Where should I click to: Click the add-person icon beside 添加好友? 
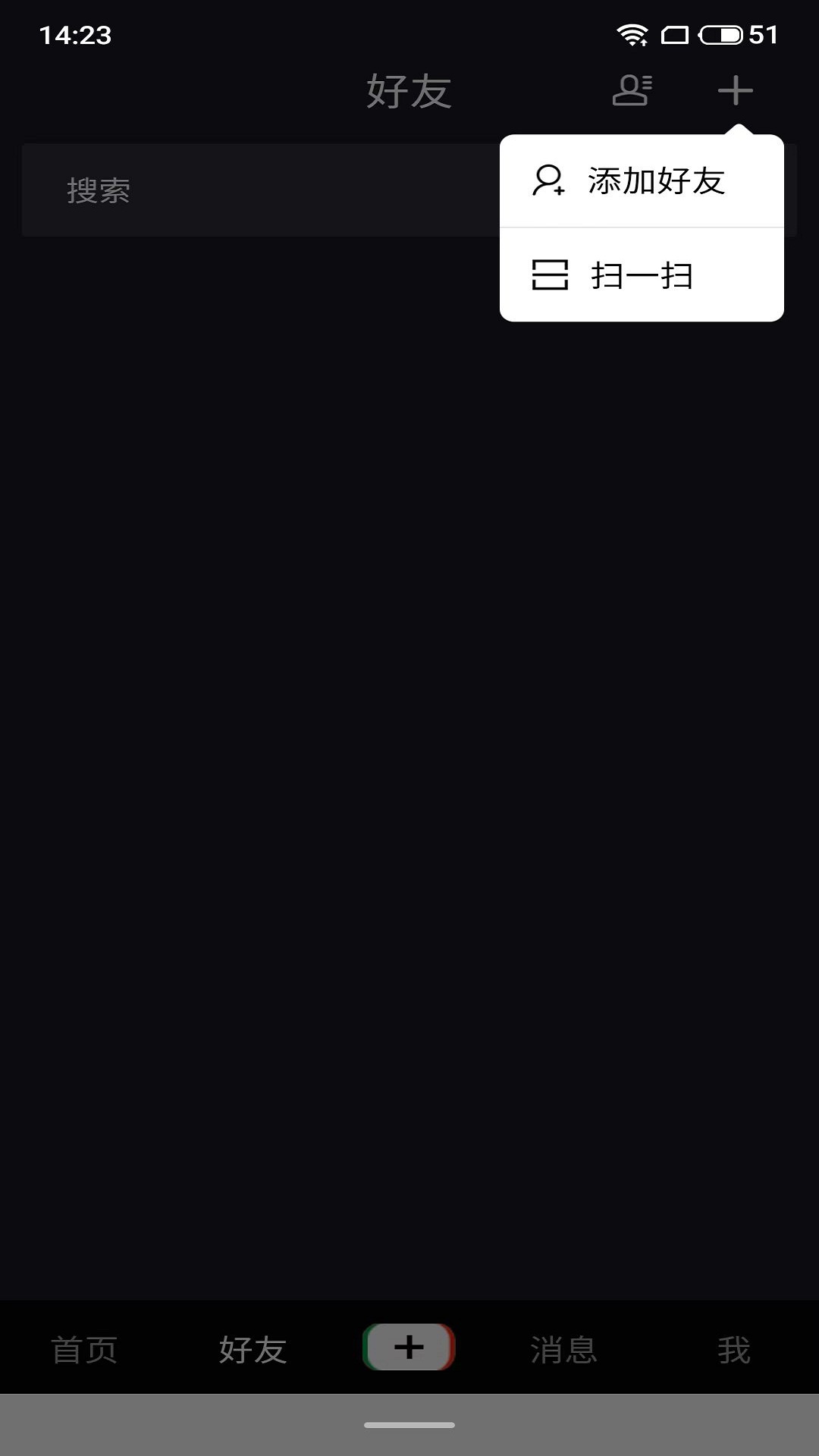pos(548,182)
